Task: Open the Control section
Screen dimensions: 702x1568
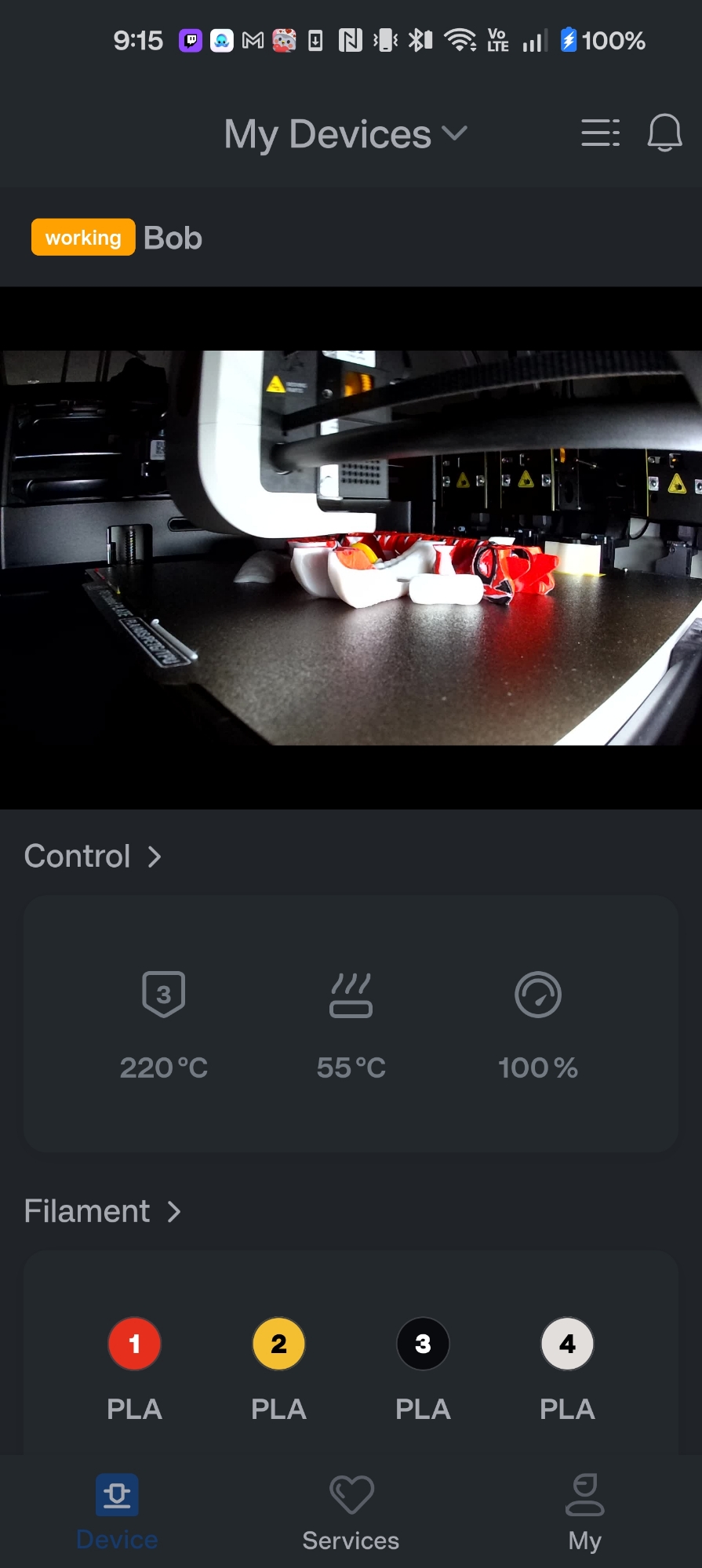Action: pos(93,857)
